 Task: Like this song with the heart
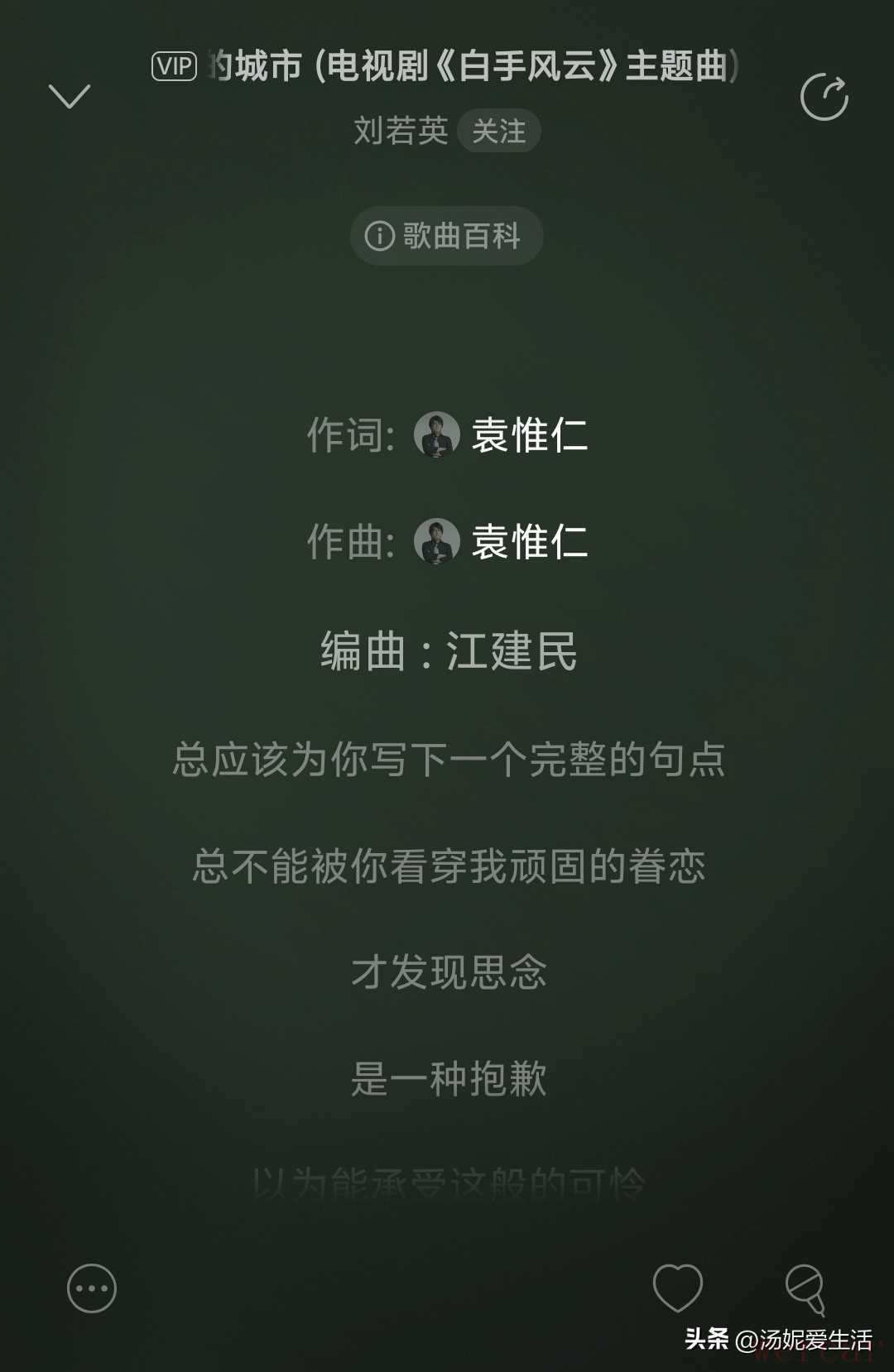point(677,1288)
